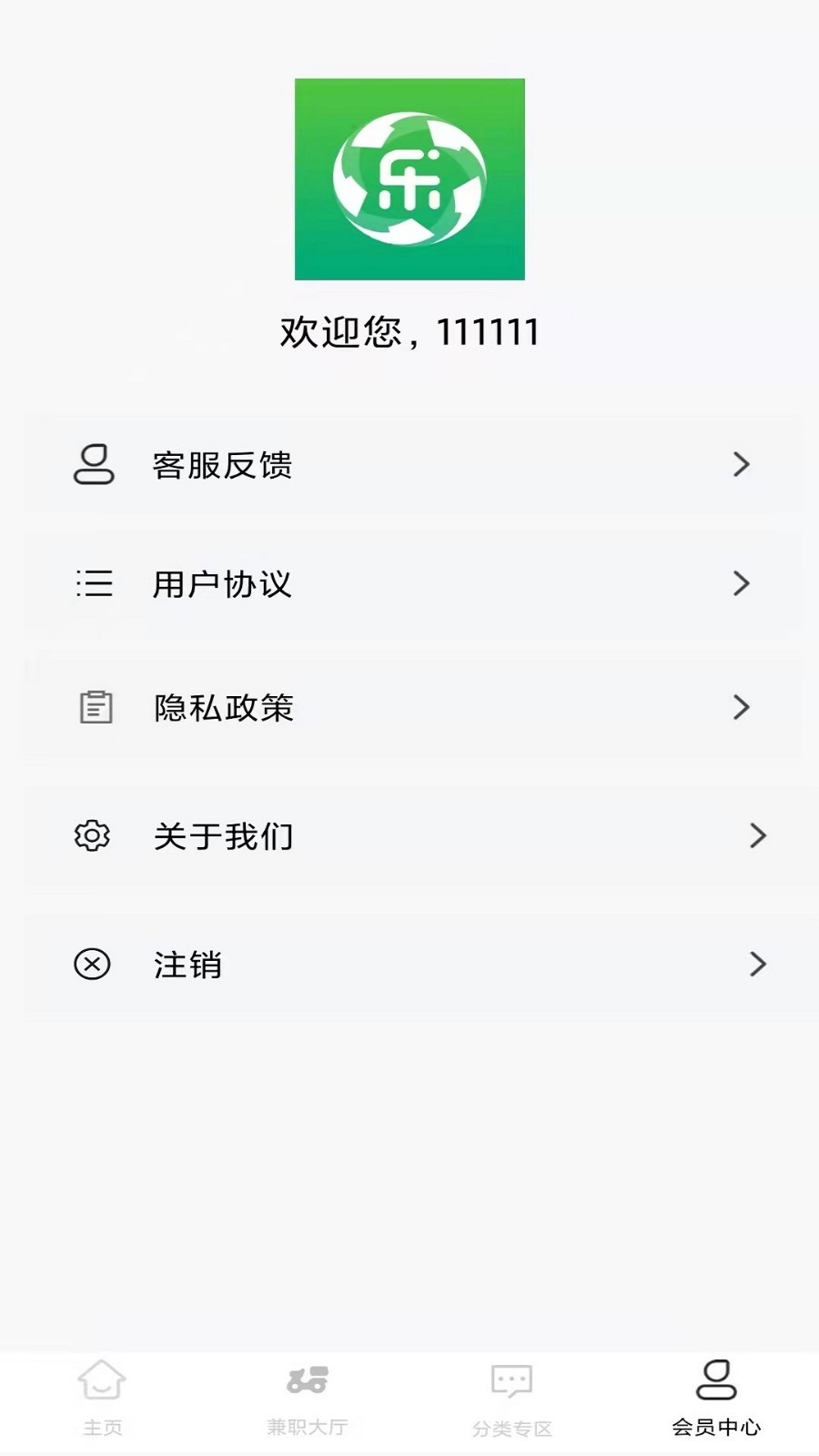Switch to the 分类专区 tab
This screenshot has height=1456, width=819.
point(511,1401)
